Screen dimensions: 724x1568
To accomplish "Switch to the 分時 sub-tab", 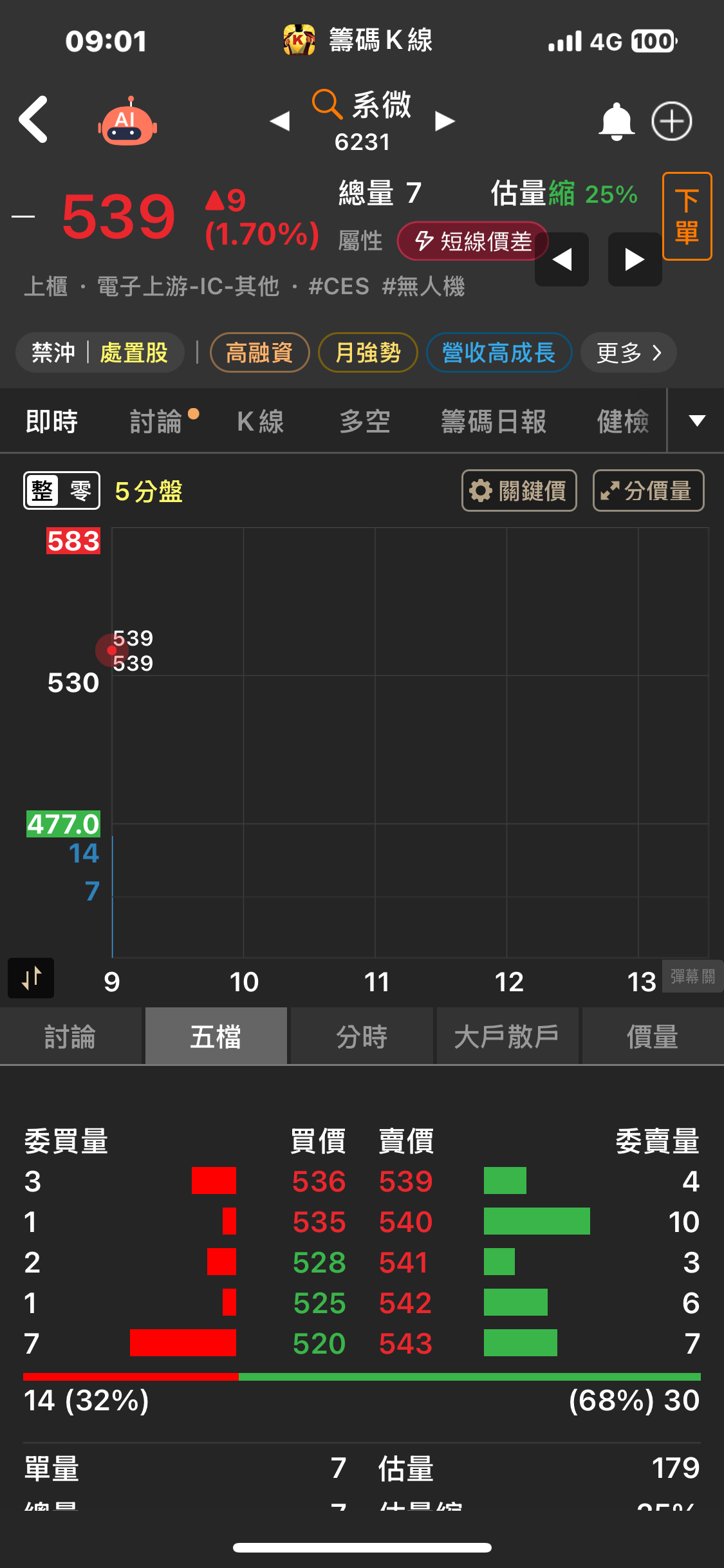I will pos(362,1037).
